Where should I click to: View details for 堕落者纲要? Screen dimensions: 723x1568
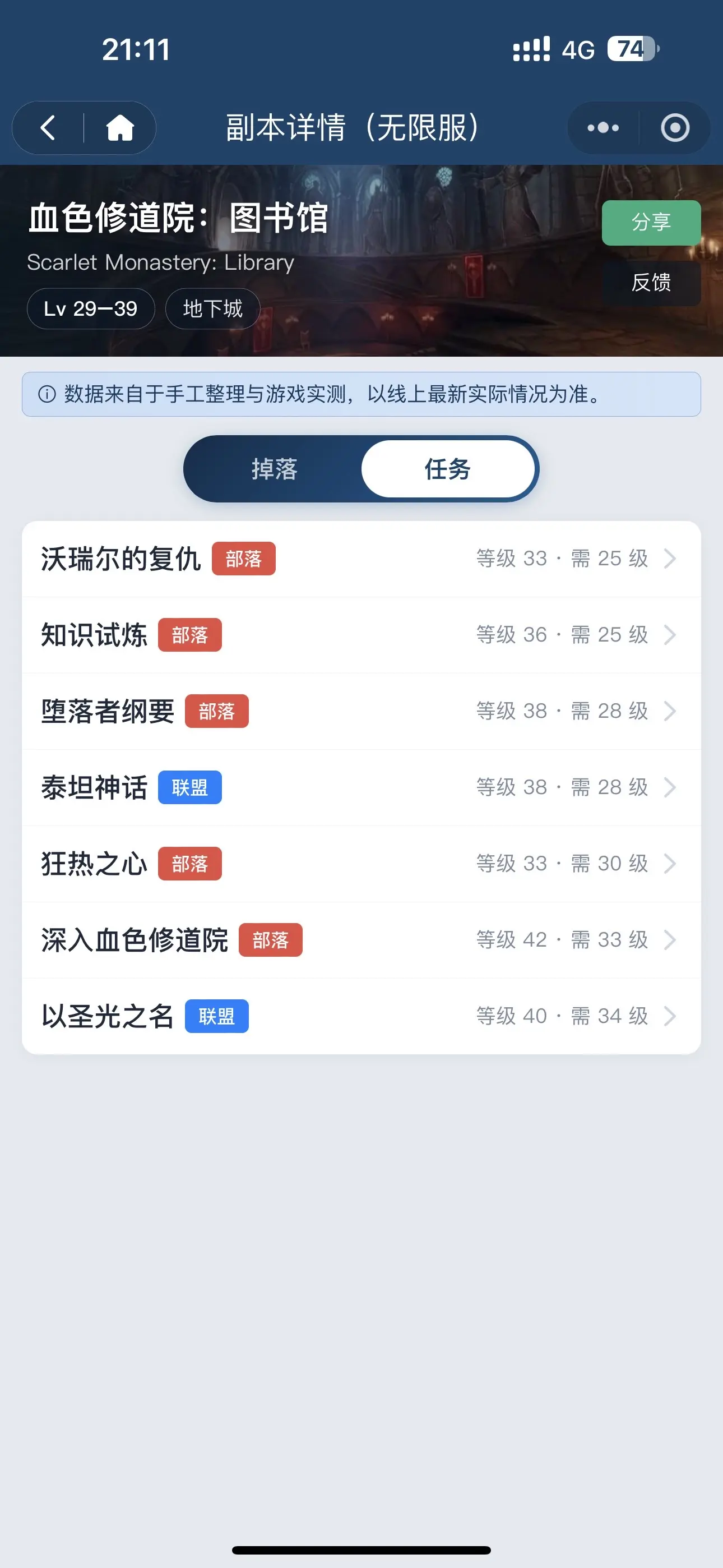click(361, 711)
